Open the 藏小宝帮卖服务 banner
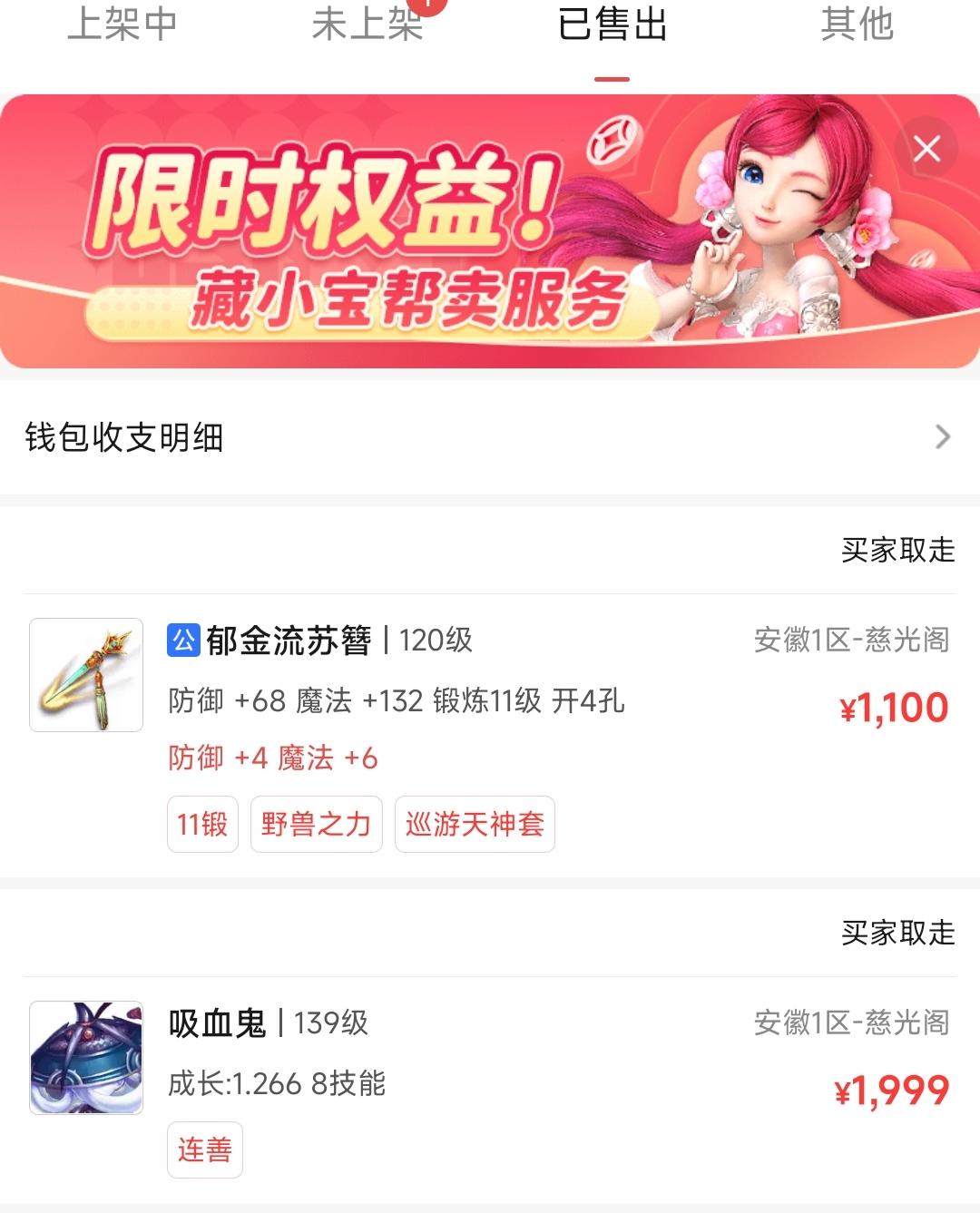The width and height of the screenshot is (980, 1213). [x=408, y=236]
